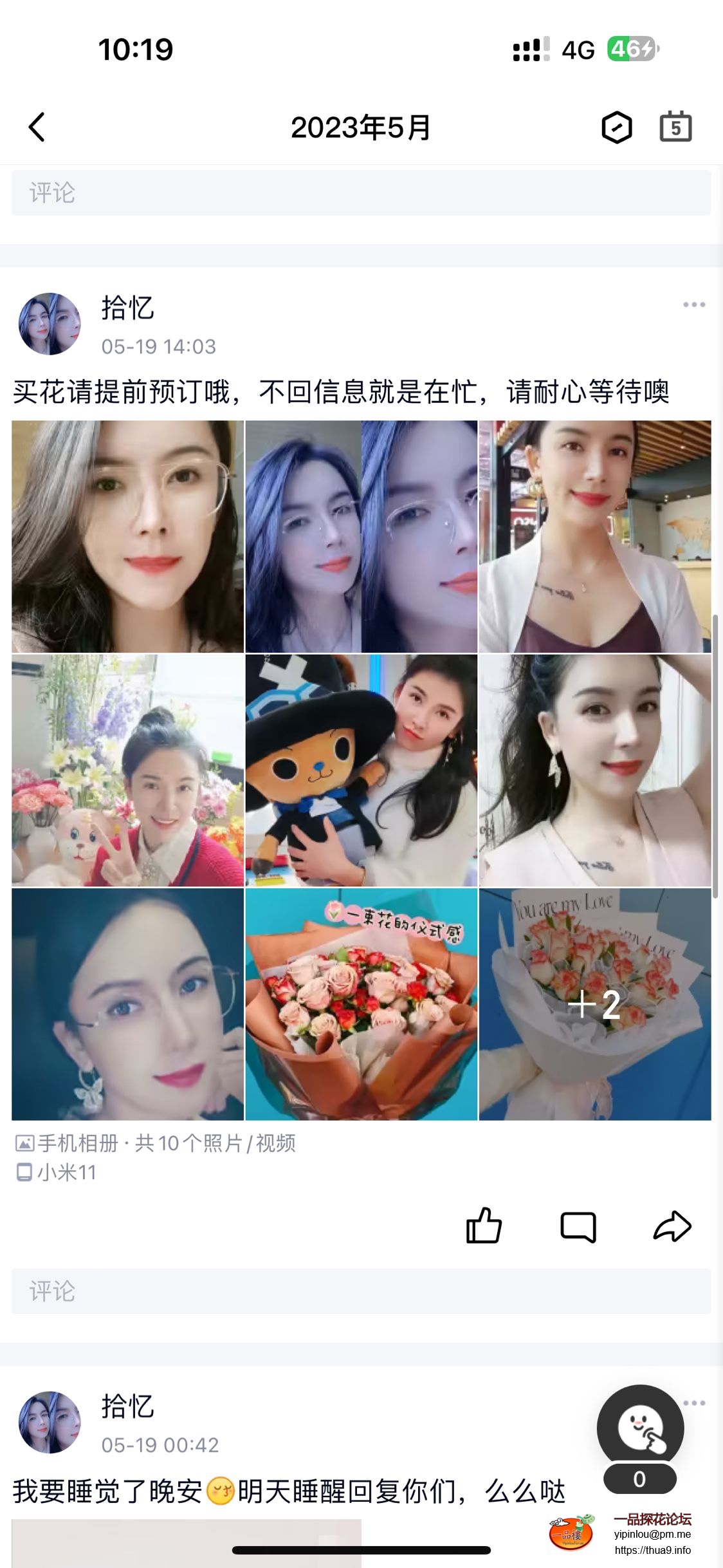
Task: Open the avatar on the 14:03 post
Action: pyautogui.click(x=50, y=324)
